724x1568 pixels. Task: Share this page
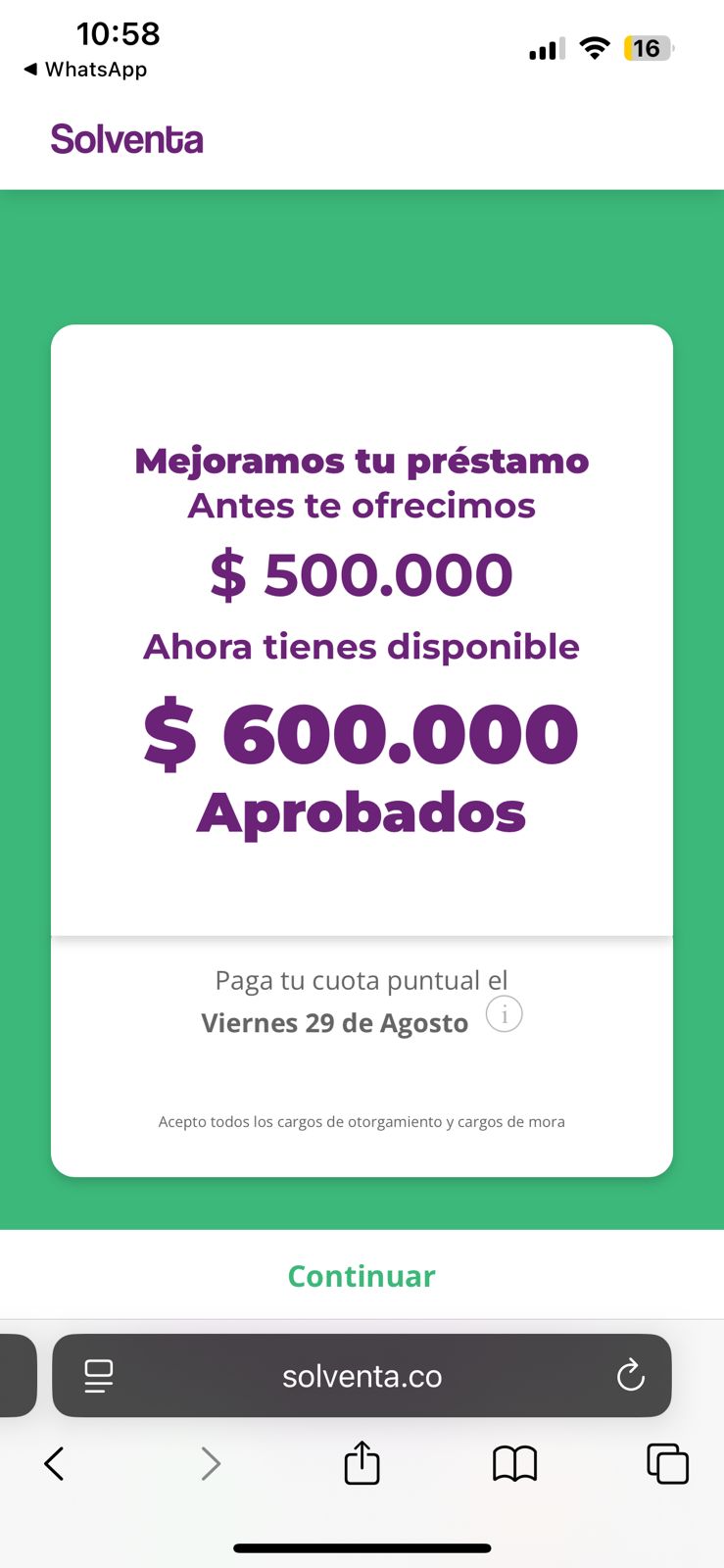[362, 1464]
